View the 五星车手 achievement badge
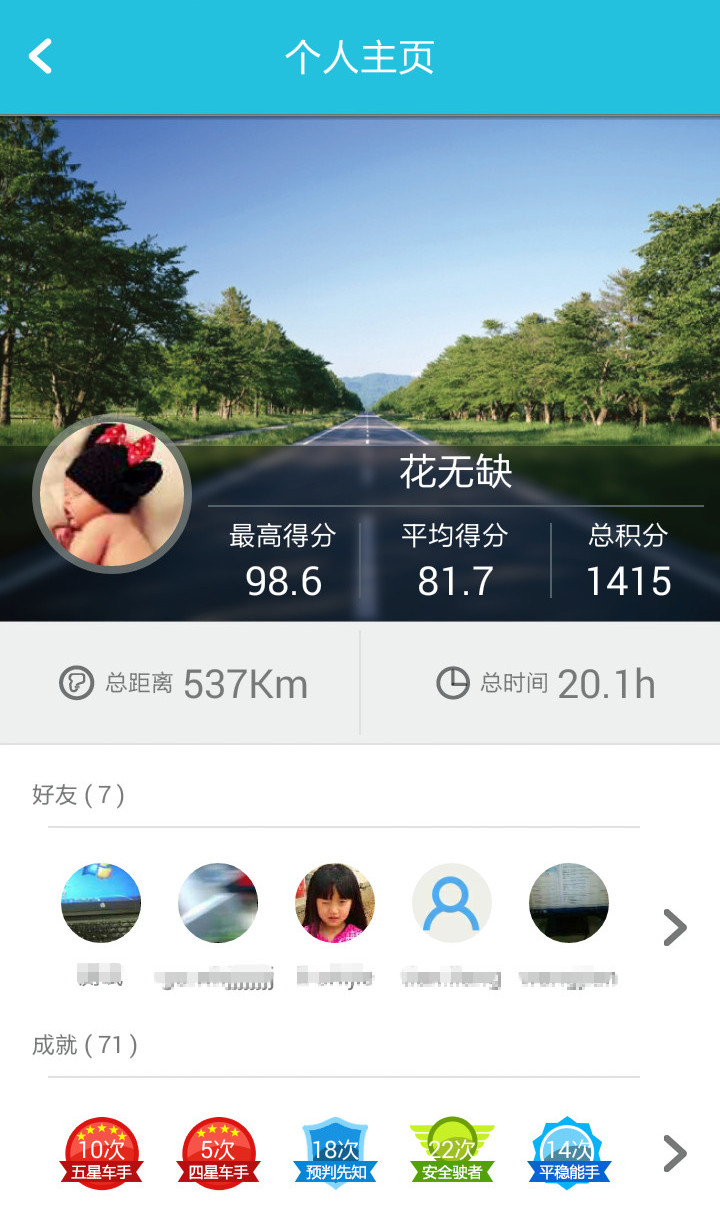 click(x=101, y=1154)
